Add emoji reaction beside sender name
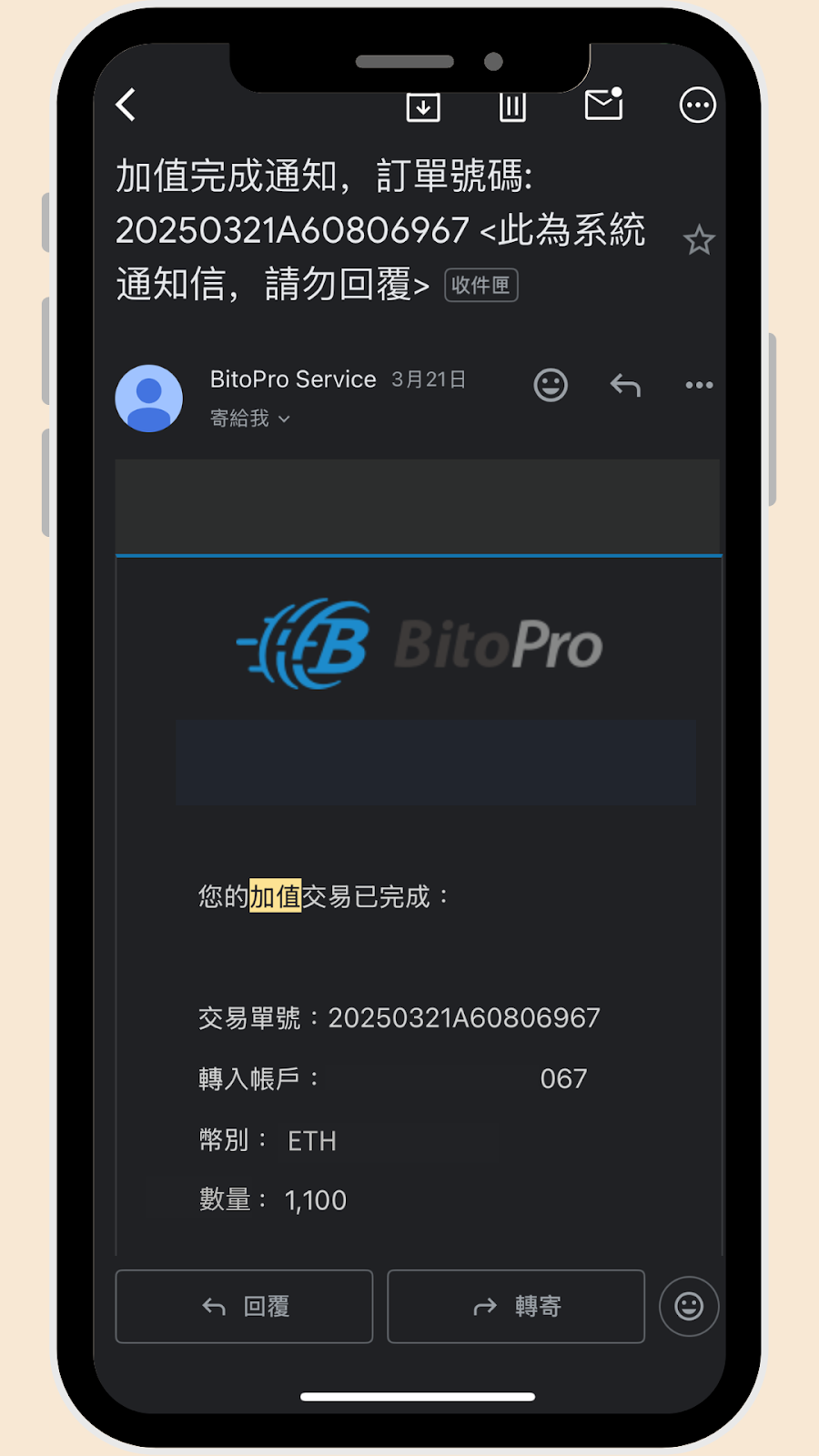This screenshot has width=819, height=1456. tap(551, 385)
